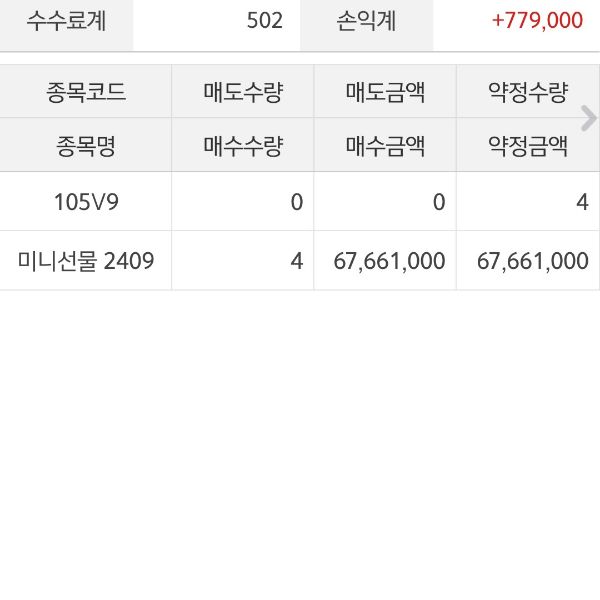Tap the right chevron to show more columns
The image size is (600, 600).
tap(588, 118)
